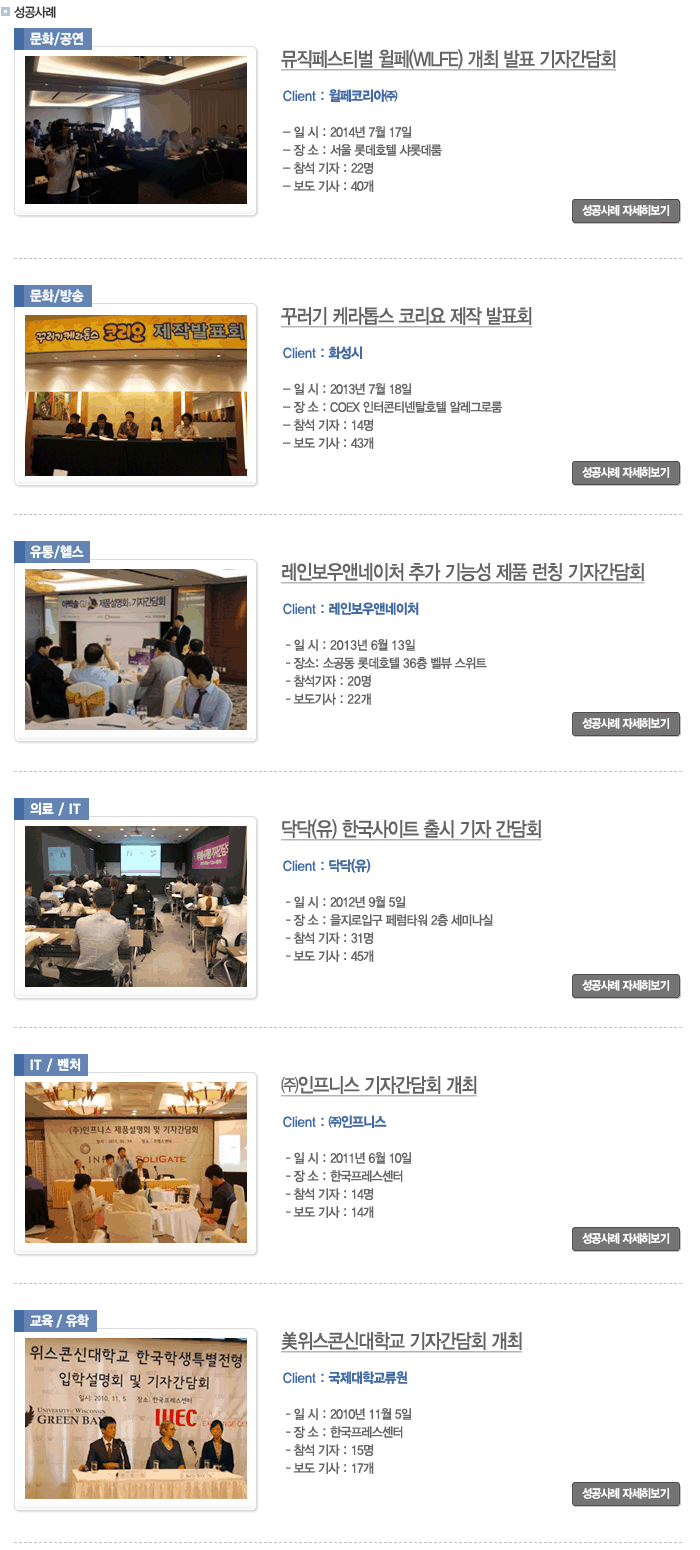The width and height of the screenshot is (700, 1550).
Task: Open ㈜인프니스 press conference case details
Action: 626,1239
